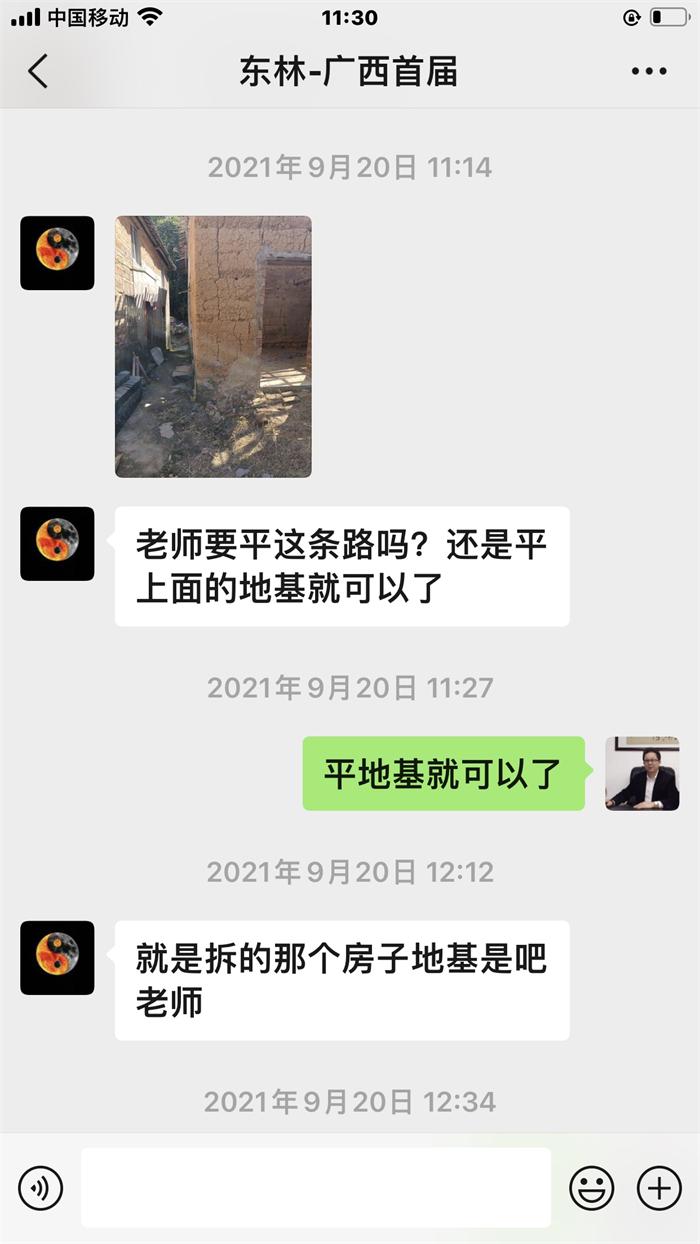The image size is (700, 1244).
Task: Switch to voice message input
Action: tap(41, 1188)
